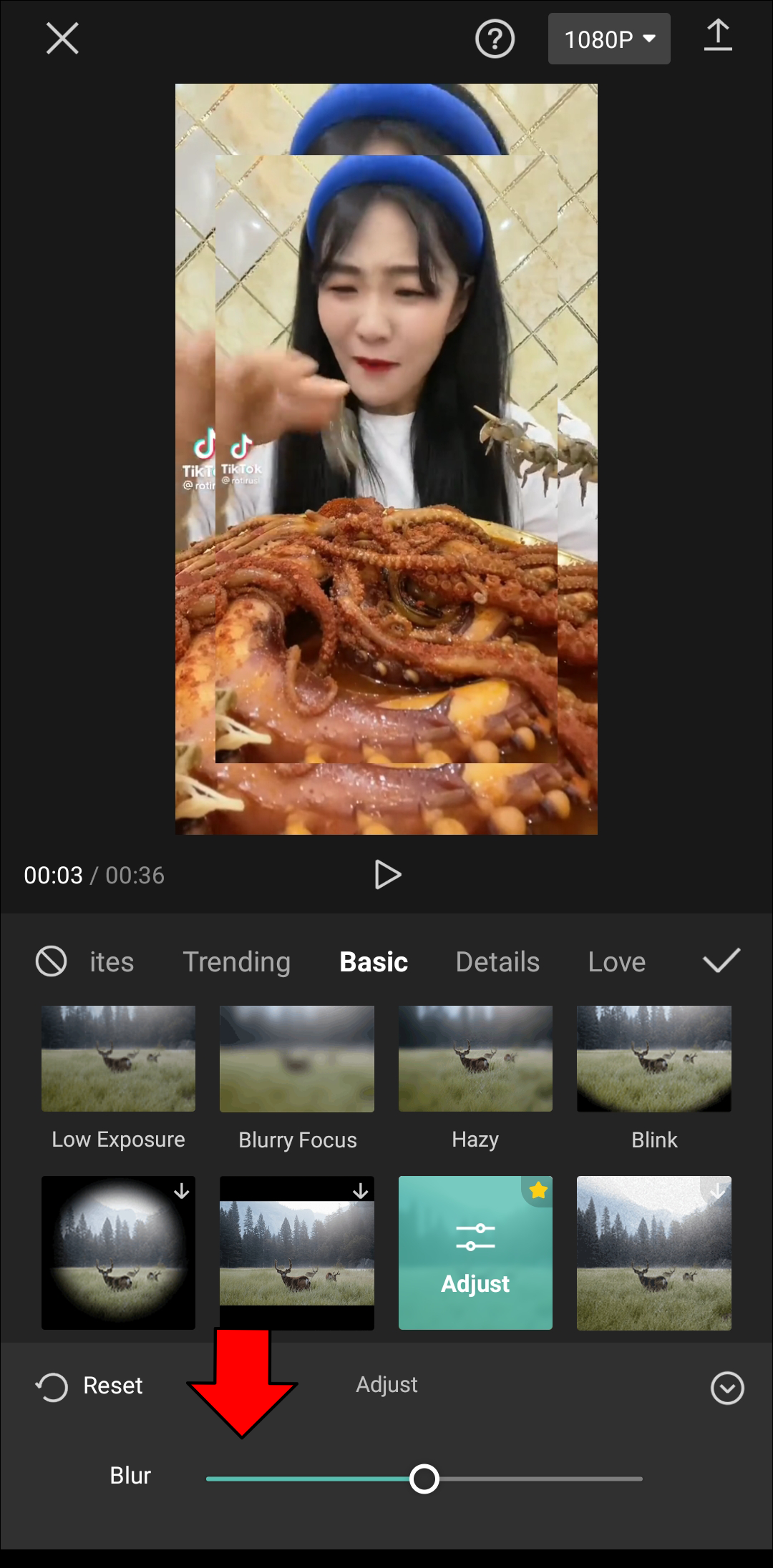Open the 1080P resolution dropdown

tap(609, 39)
